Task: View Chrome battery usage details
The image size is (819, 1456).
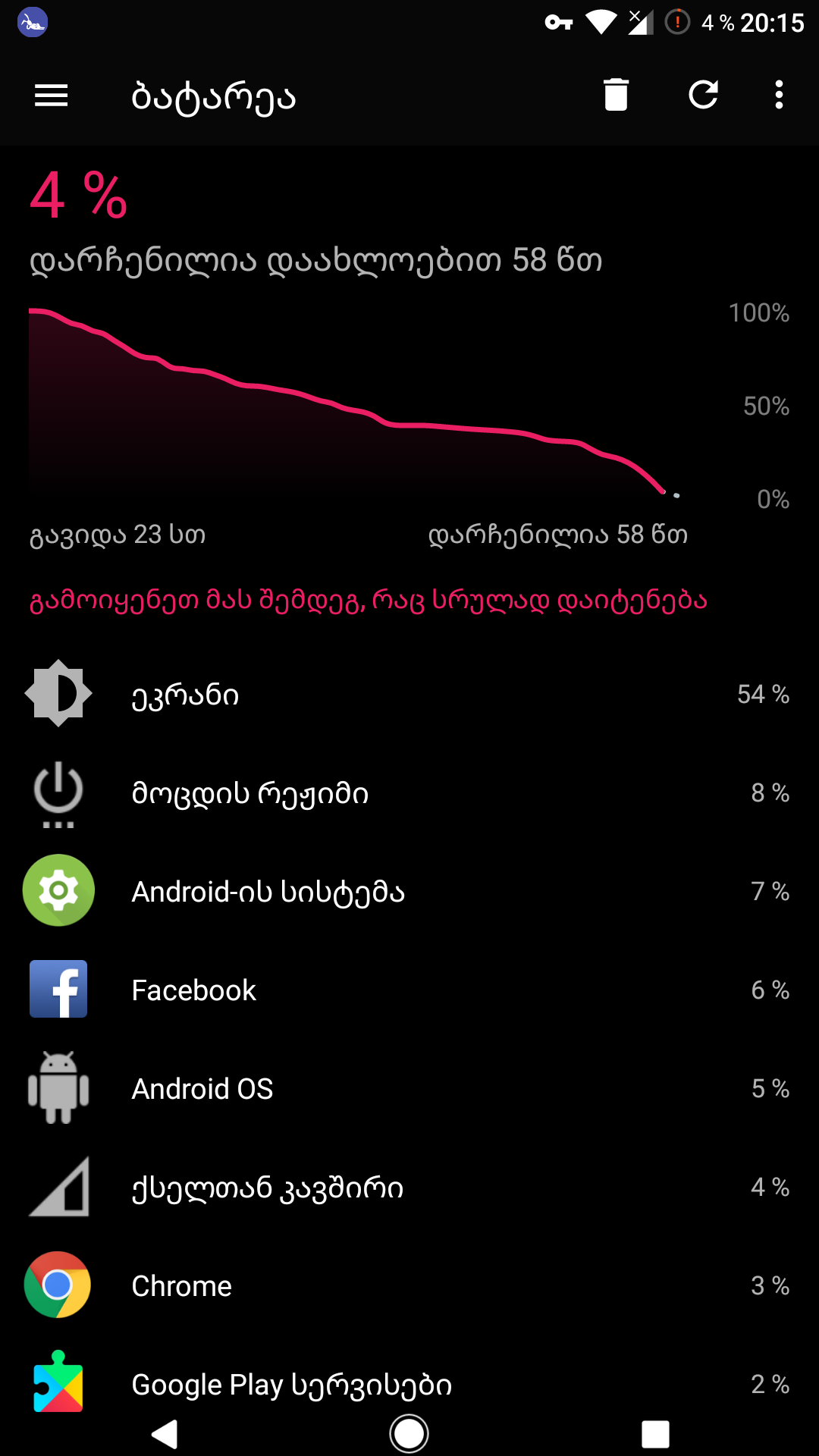Action: coord(409,1286)
